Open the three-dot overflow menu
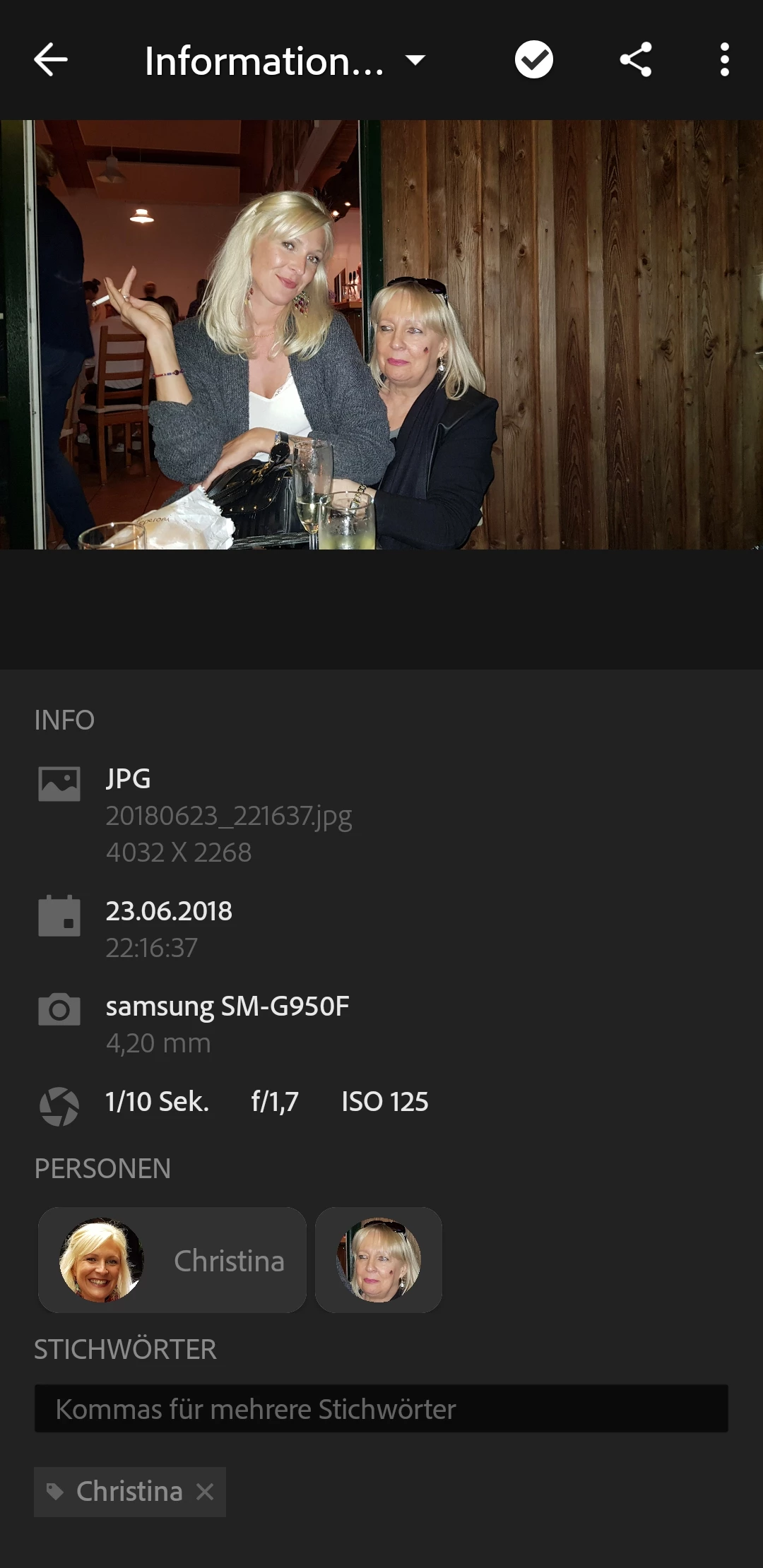The height and width of the screenshot is (1568, 763). click(x=724, y=60)
